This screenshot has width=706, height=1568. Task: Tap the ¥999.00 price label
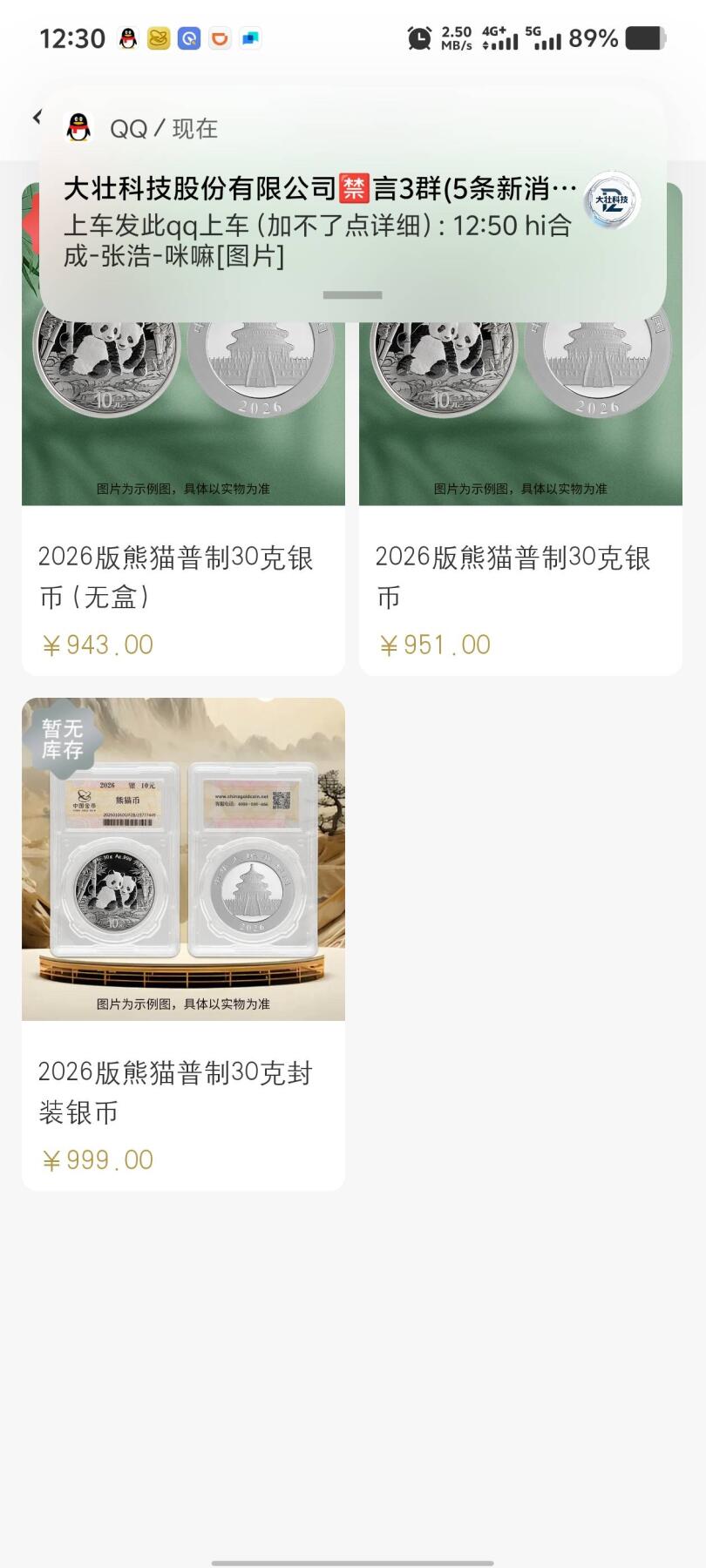(97, 1159)
